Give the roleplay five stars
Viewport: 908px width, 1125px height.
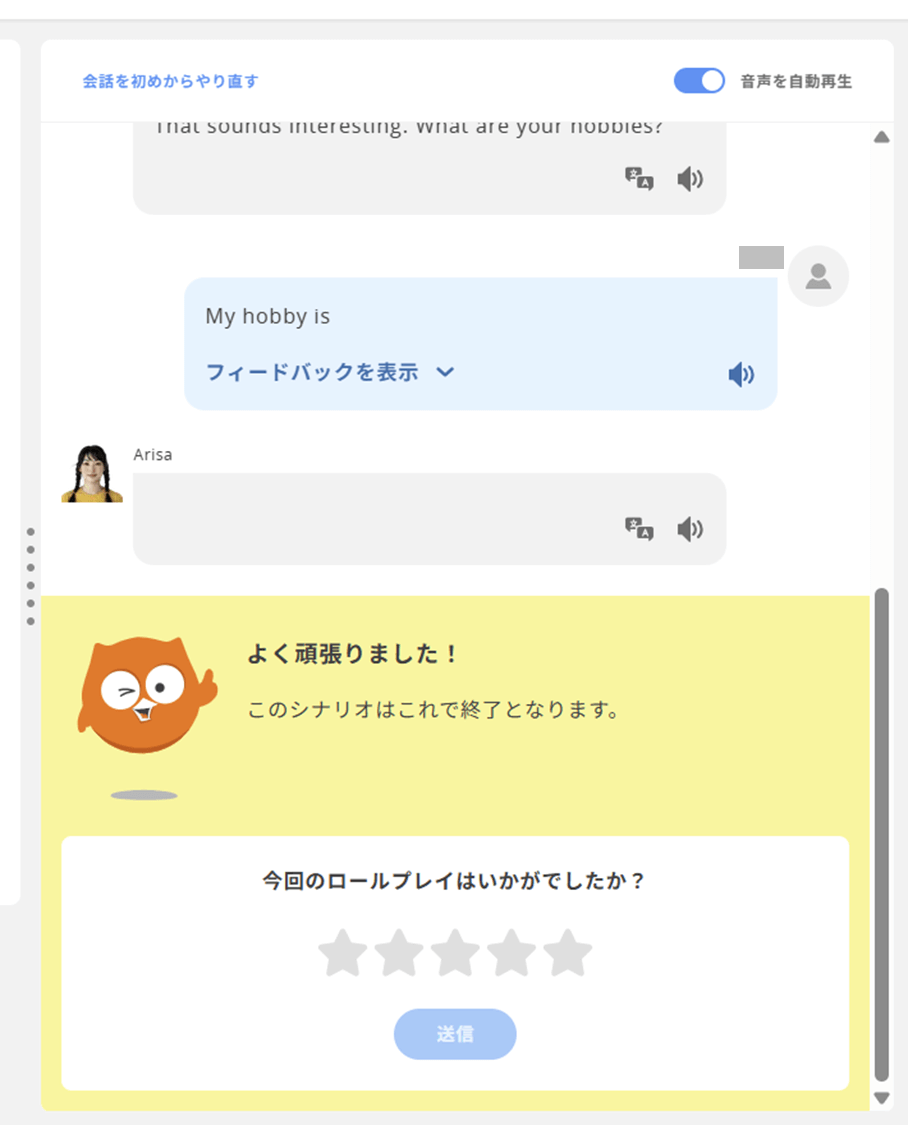point(568,954)
